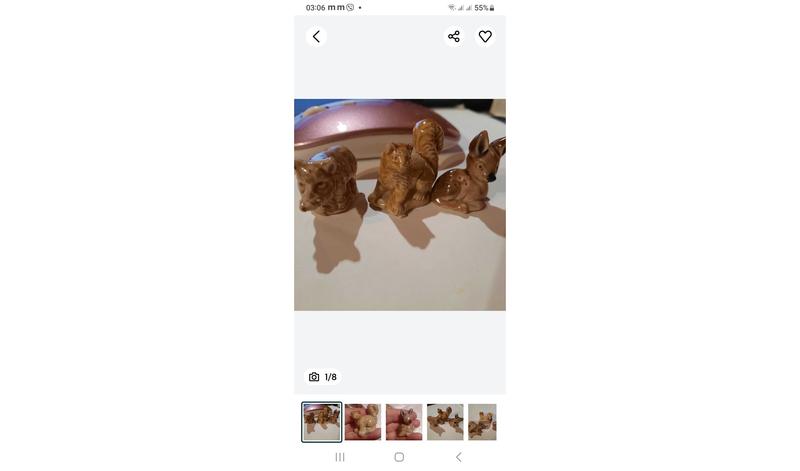Show the third photo thumbnail
Image resolution: width=800 pixels, height=471 pixels.
tap(404, 422)
